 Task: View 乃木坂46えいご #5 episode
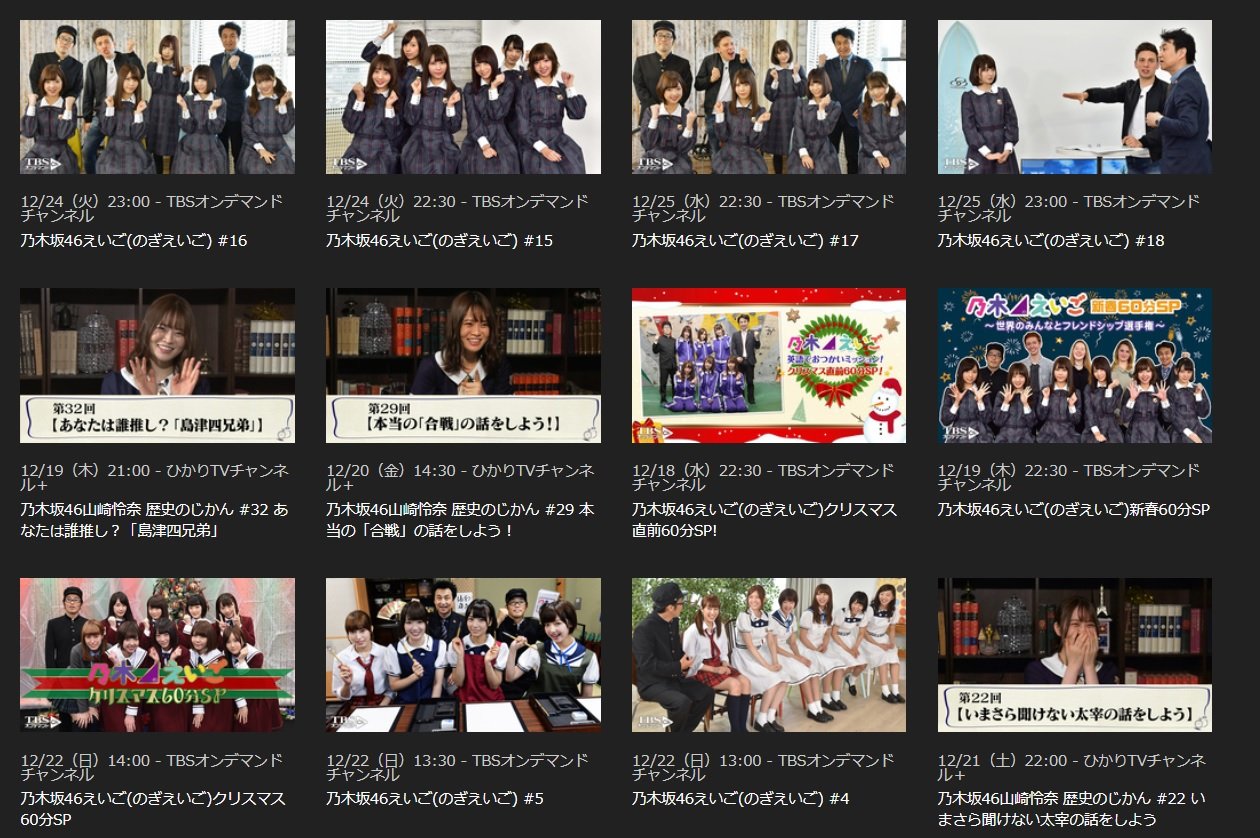coord(463,655)
